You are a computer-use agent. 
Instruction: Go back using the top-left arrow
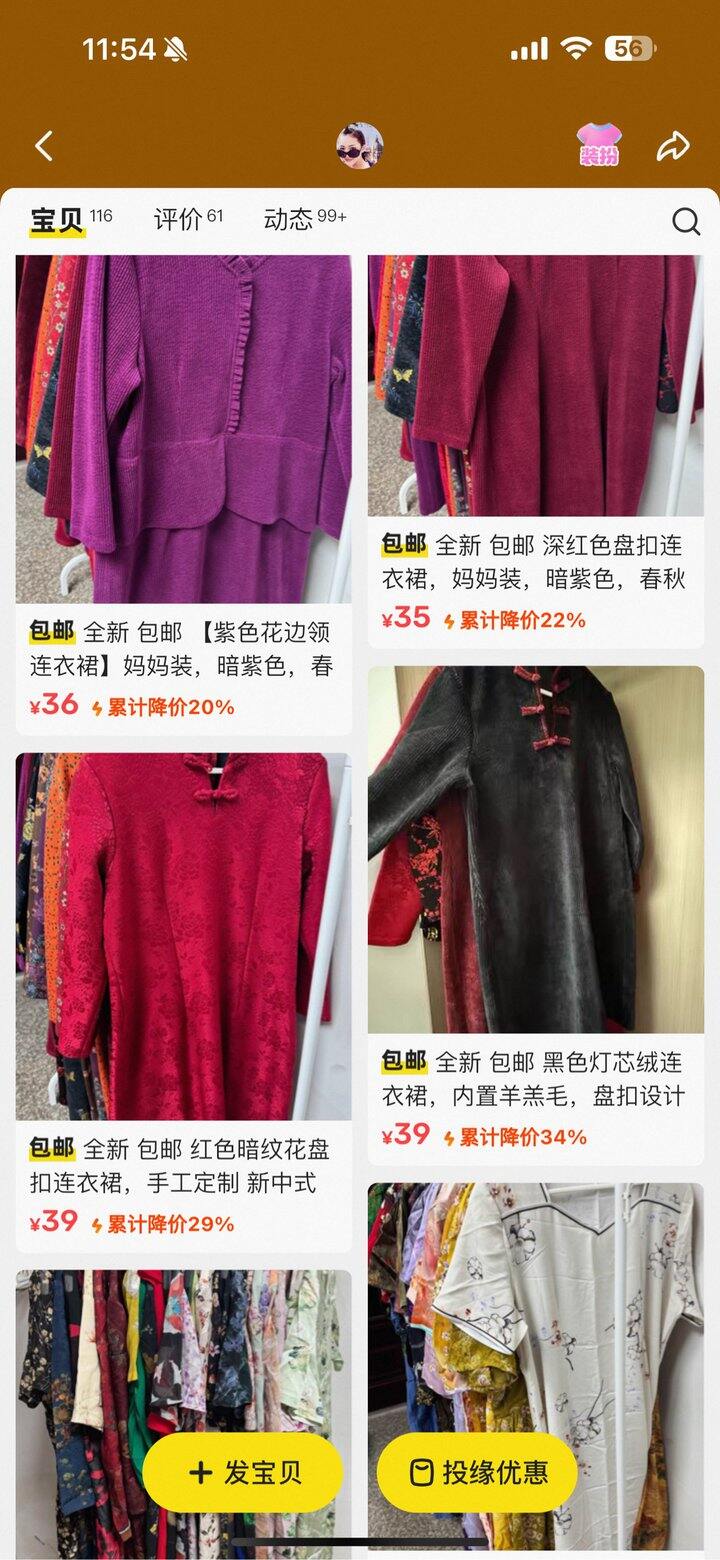coord(43,147)
